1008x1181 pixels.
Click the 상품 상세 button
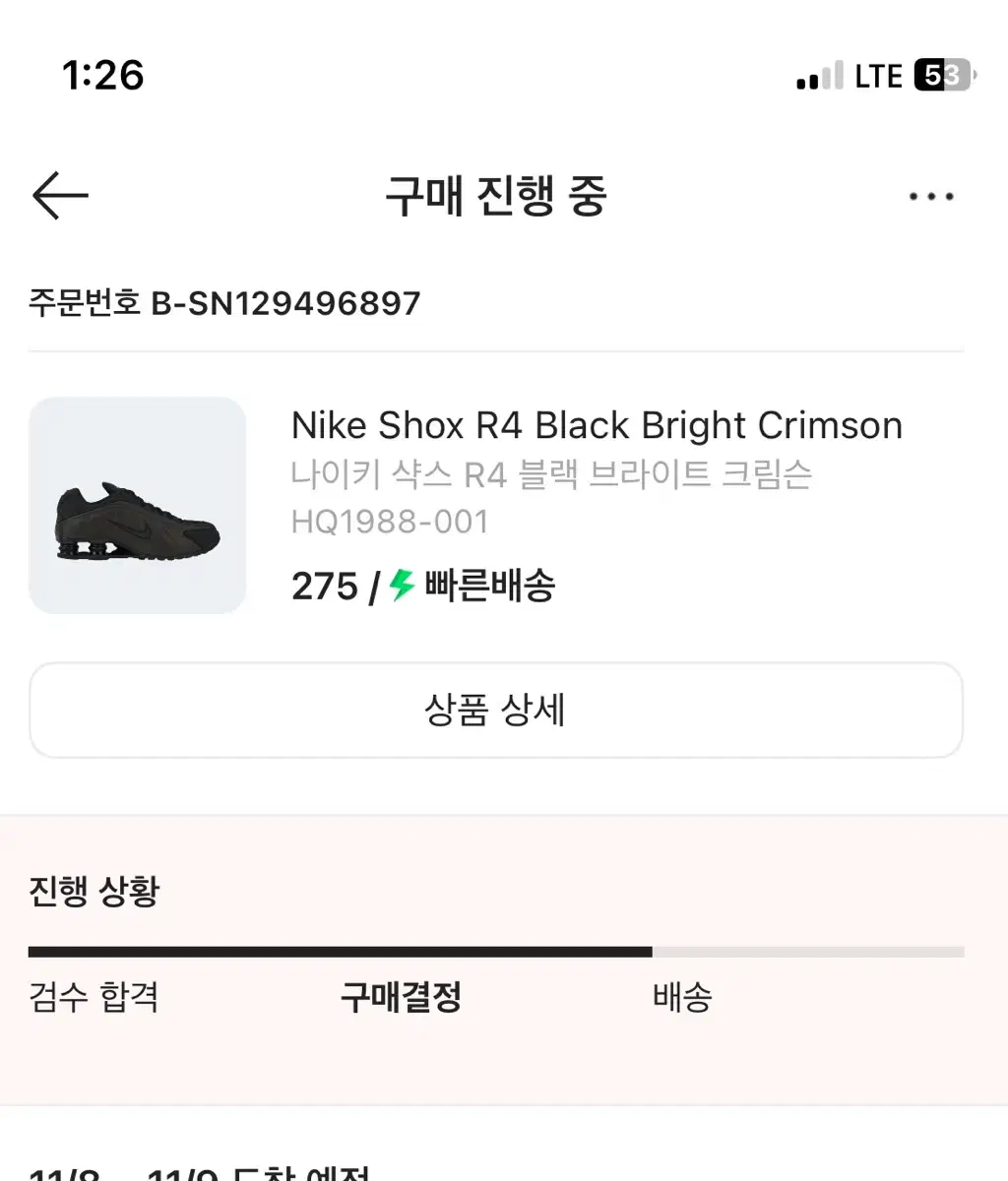click(x=495, y=711)
